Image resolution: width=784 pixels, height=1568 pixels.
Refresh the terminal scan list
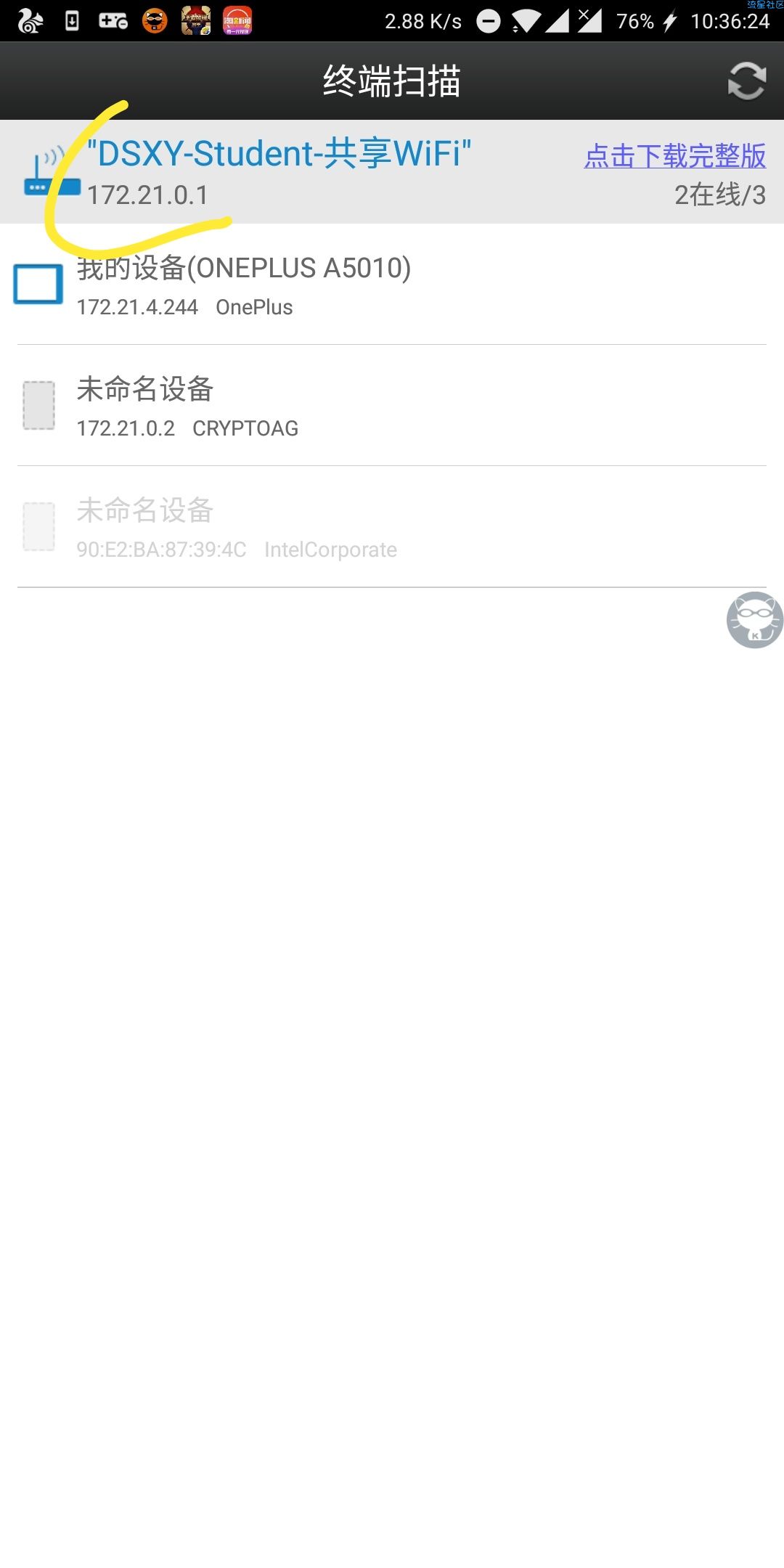tap(746, 81)
